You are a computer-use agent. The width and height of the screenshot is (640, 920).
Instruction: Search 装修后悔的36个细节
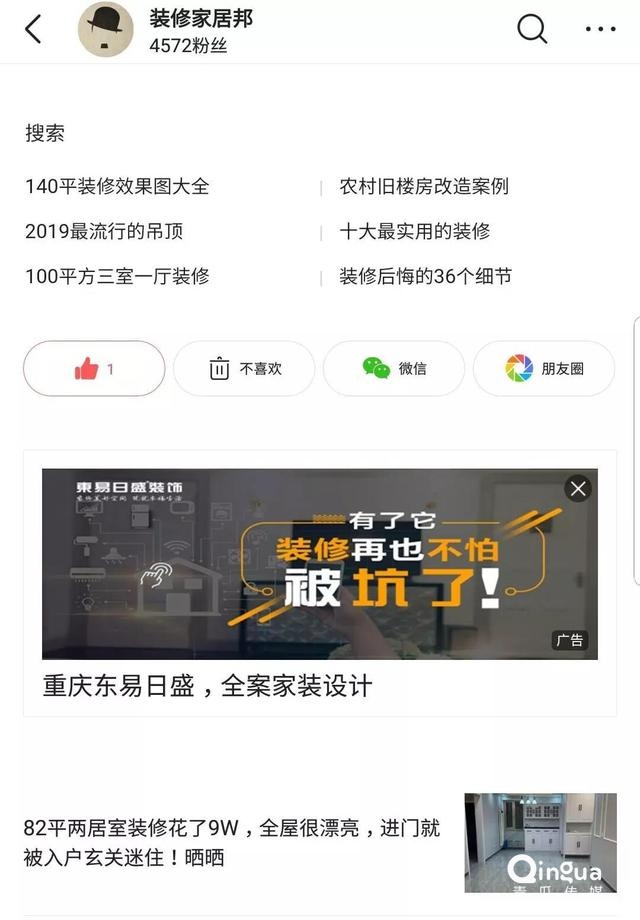tap(425, 276)
